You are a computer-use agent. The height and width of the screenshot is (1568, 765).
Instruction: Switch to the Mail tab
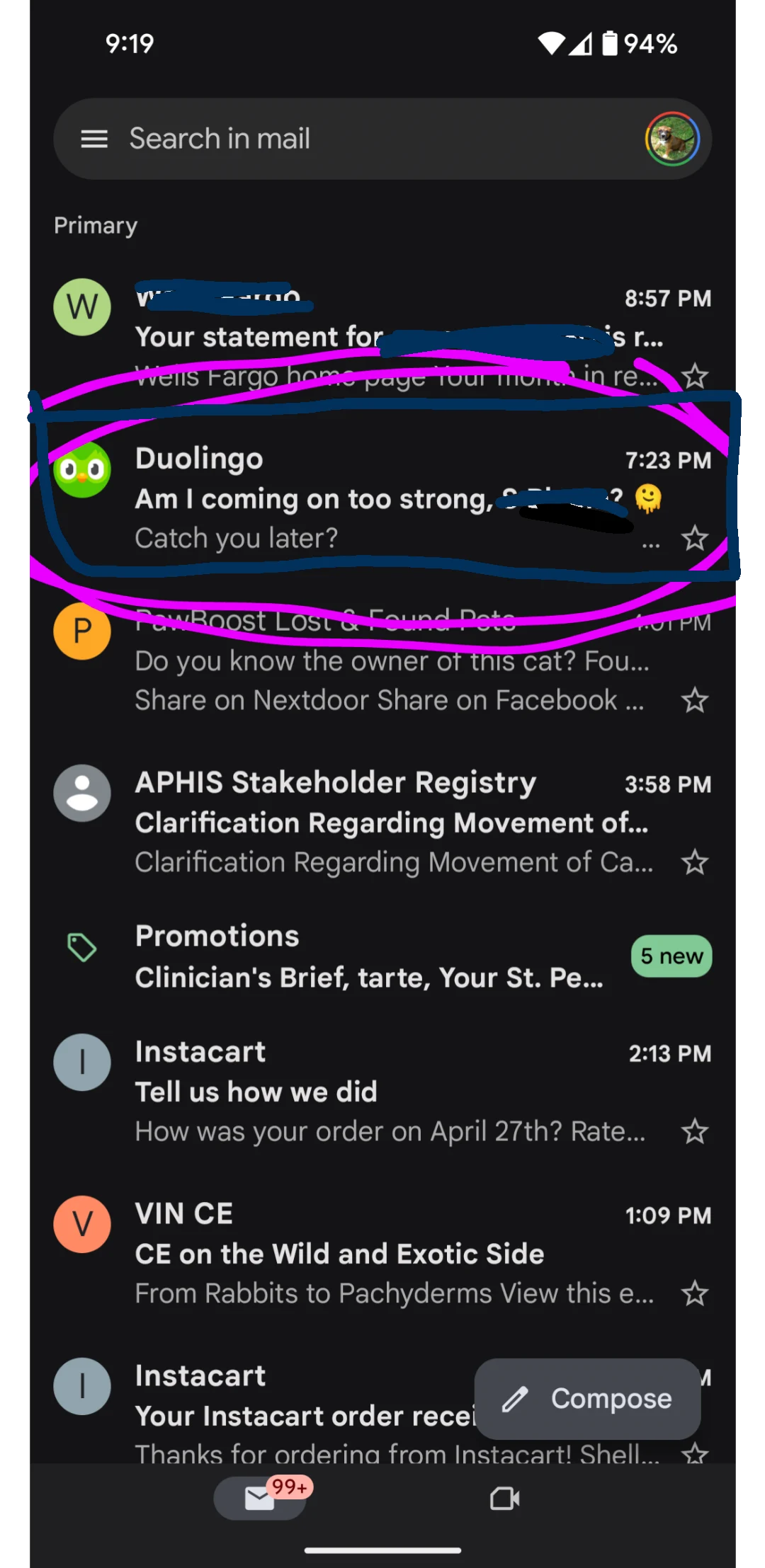pos(259,1495)
